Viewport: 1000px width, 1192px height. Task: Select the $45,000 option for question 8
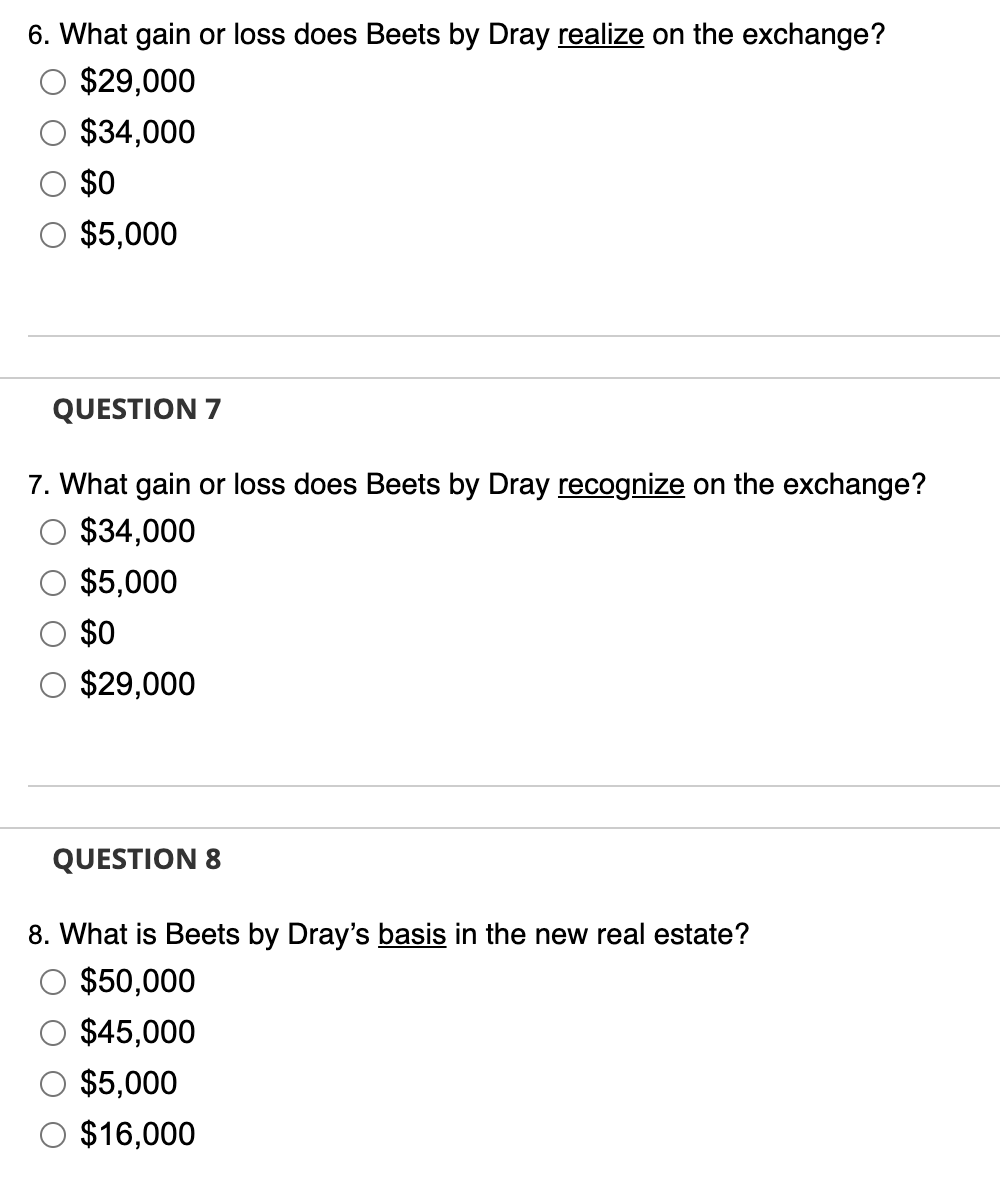[x=52, y=1032]
